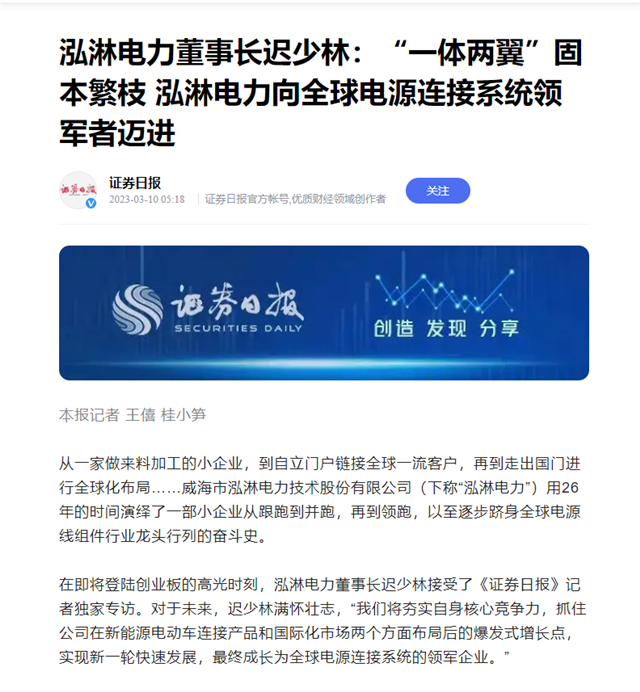Follow 证券日报 with the 关注 button
640x692 pixels.
pyautogui.click(x=437, y=190)
